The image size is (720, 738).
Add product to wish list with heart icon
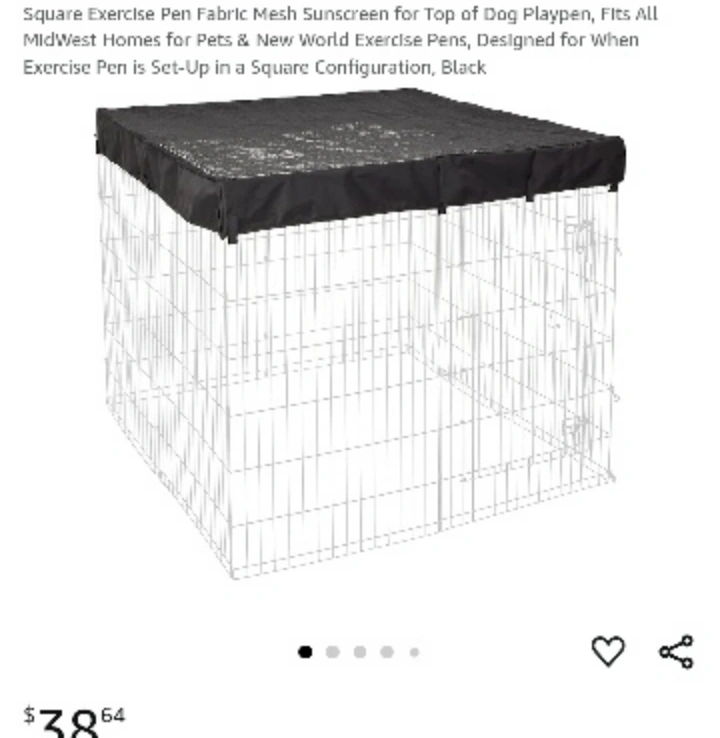click(x=607, y=651)
